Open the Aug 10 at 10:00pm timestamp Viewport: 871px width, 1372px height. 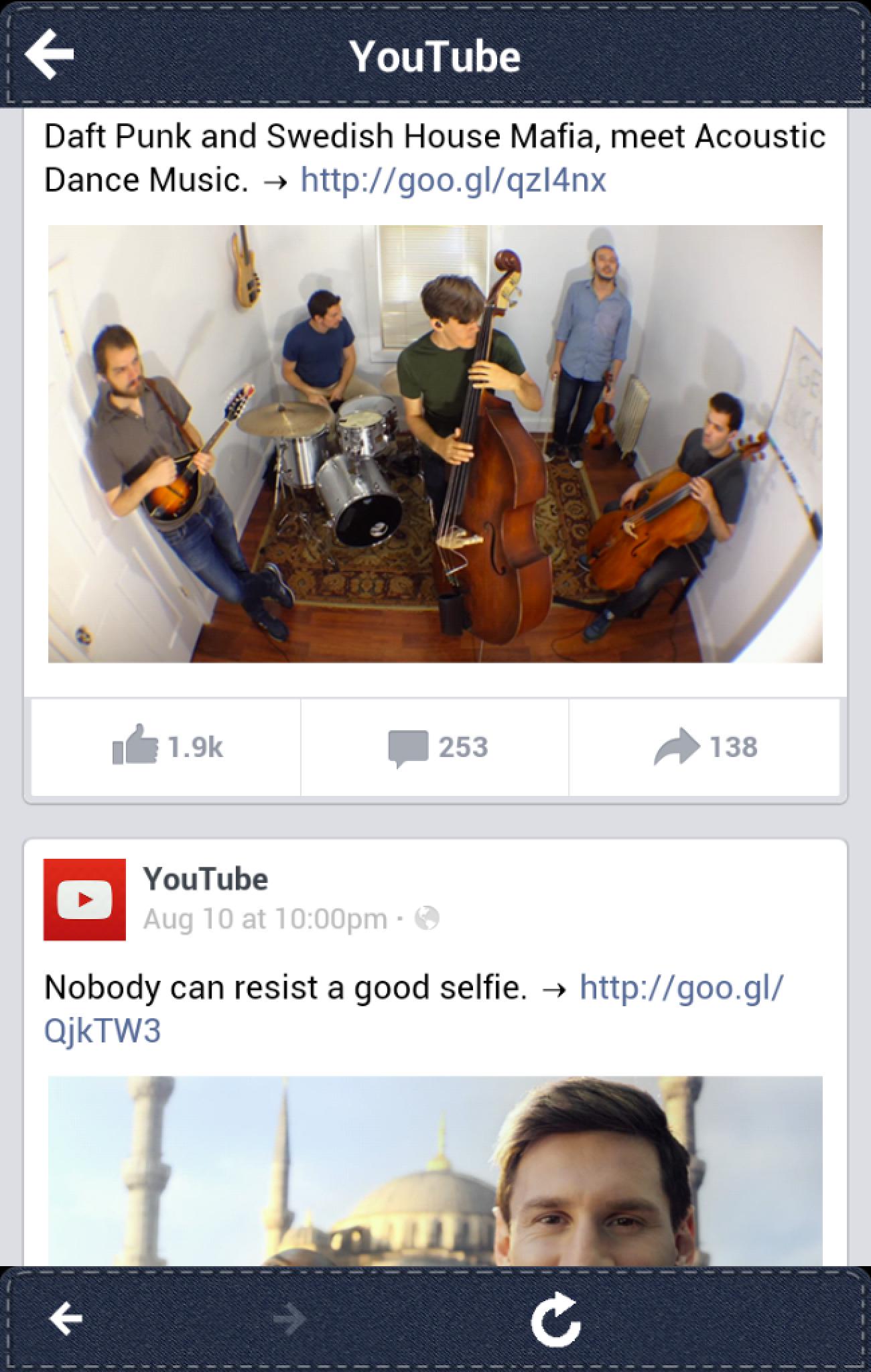(265, 918)
